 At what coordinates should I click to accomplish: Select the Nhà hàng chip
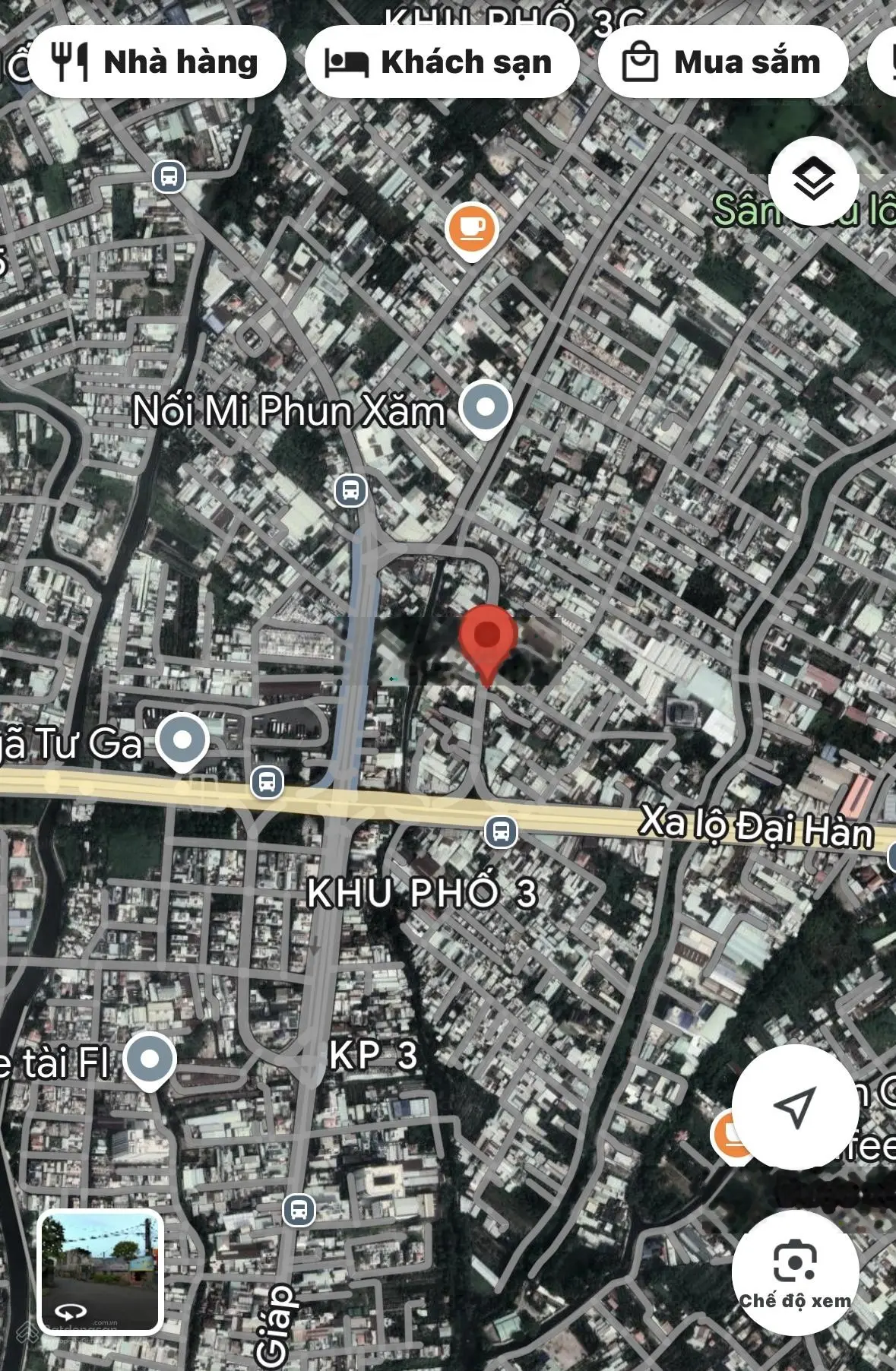[x=156, y=62]
